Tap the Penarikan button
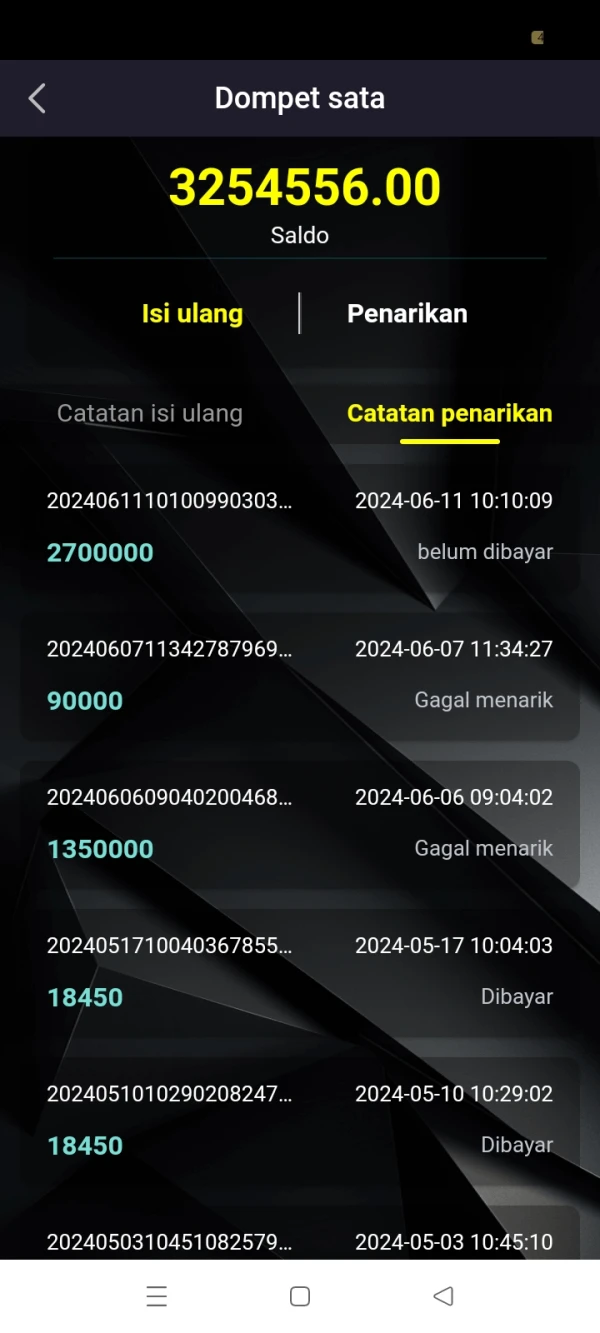This screenshot has height=1333, width=600. click(407, 313)
